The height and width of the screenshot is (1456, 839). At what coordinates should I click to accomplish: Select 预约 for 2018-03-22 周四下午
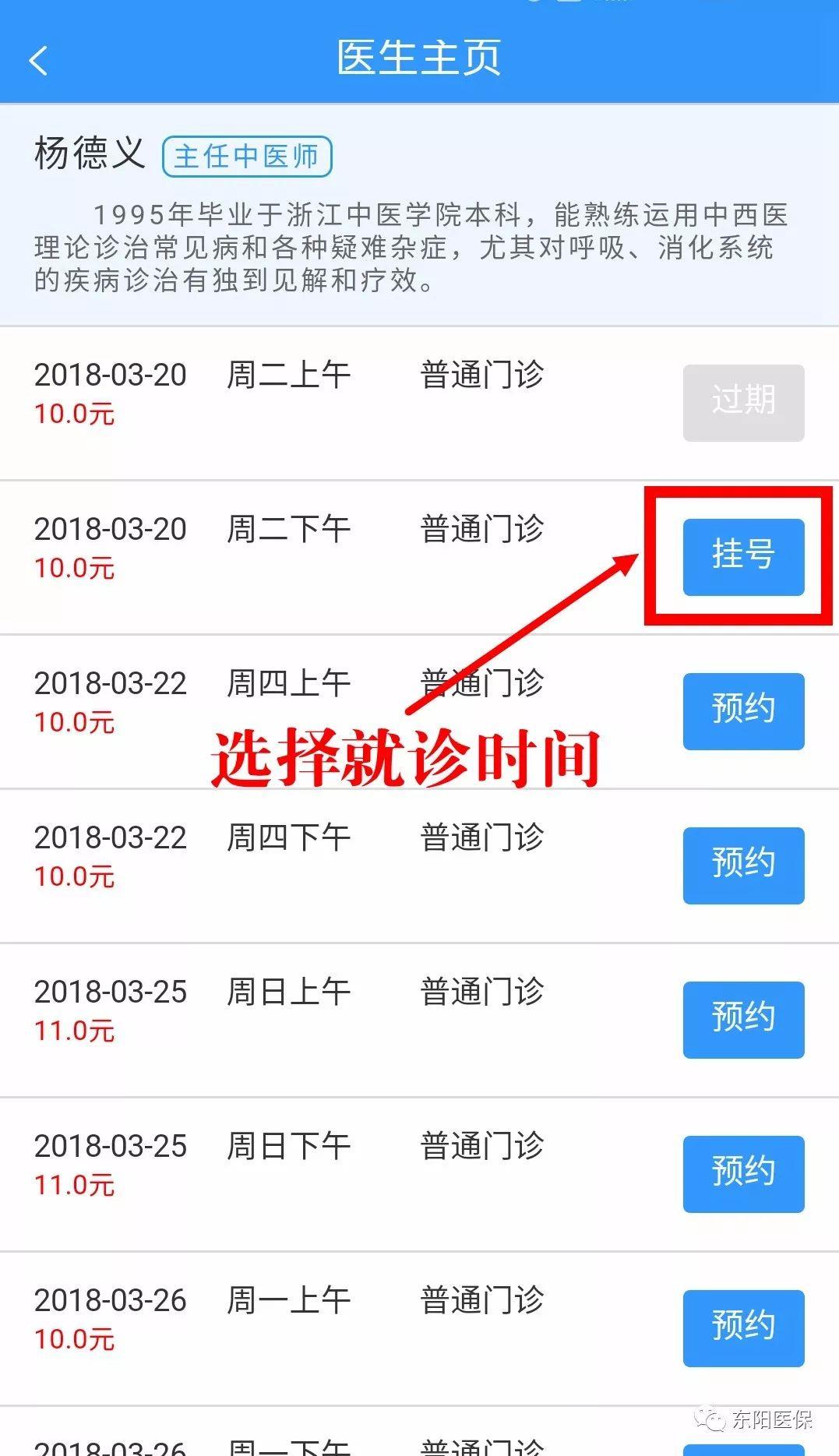[743, 865]
